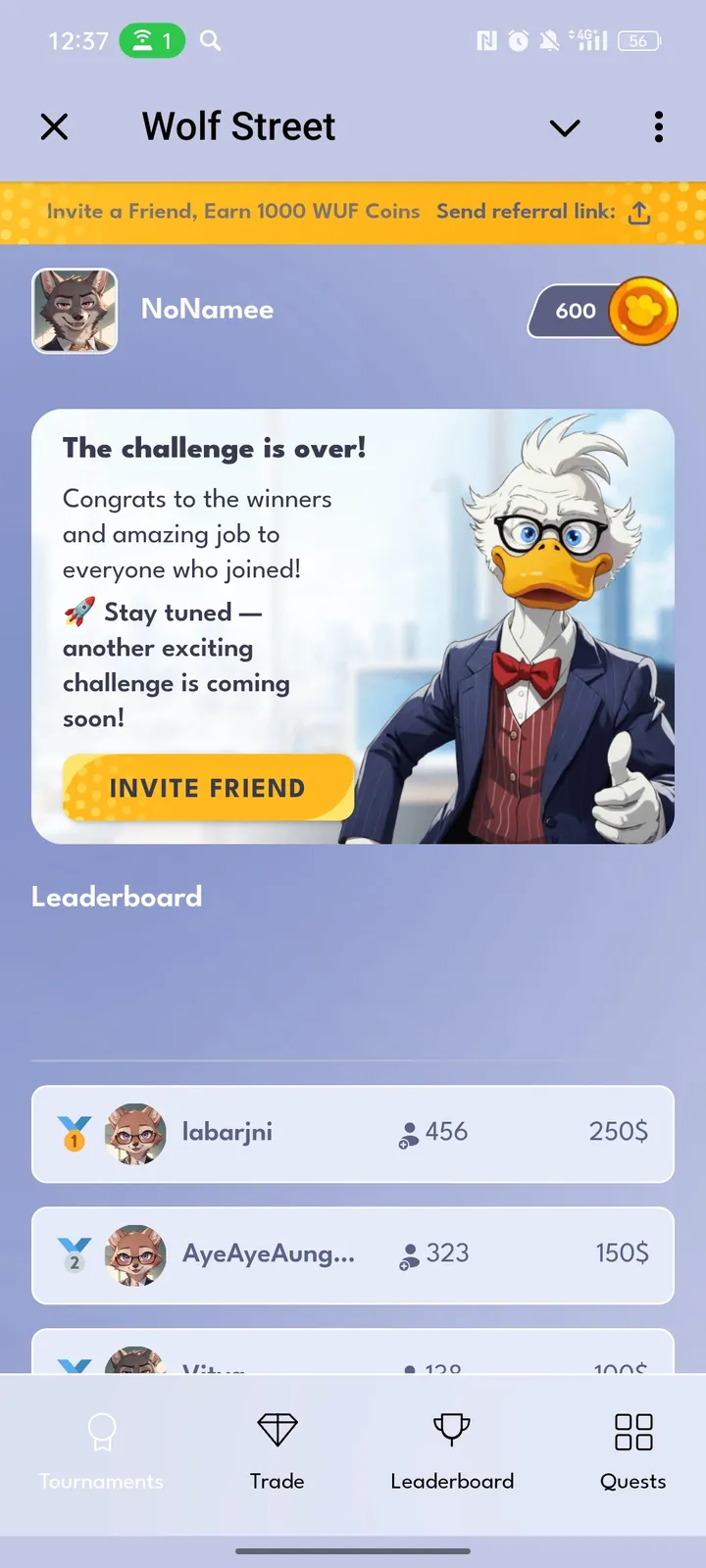Screen dimensions: 706x1568
Task: Tap labarjni's first-place medal icon
Action: pos(74,1134)
